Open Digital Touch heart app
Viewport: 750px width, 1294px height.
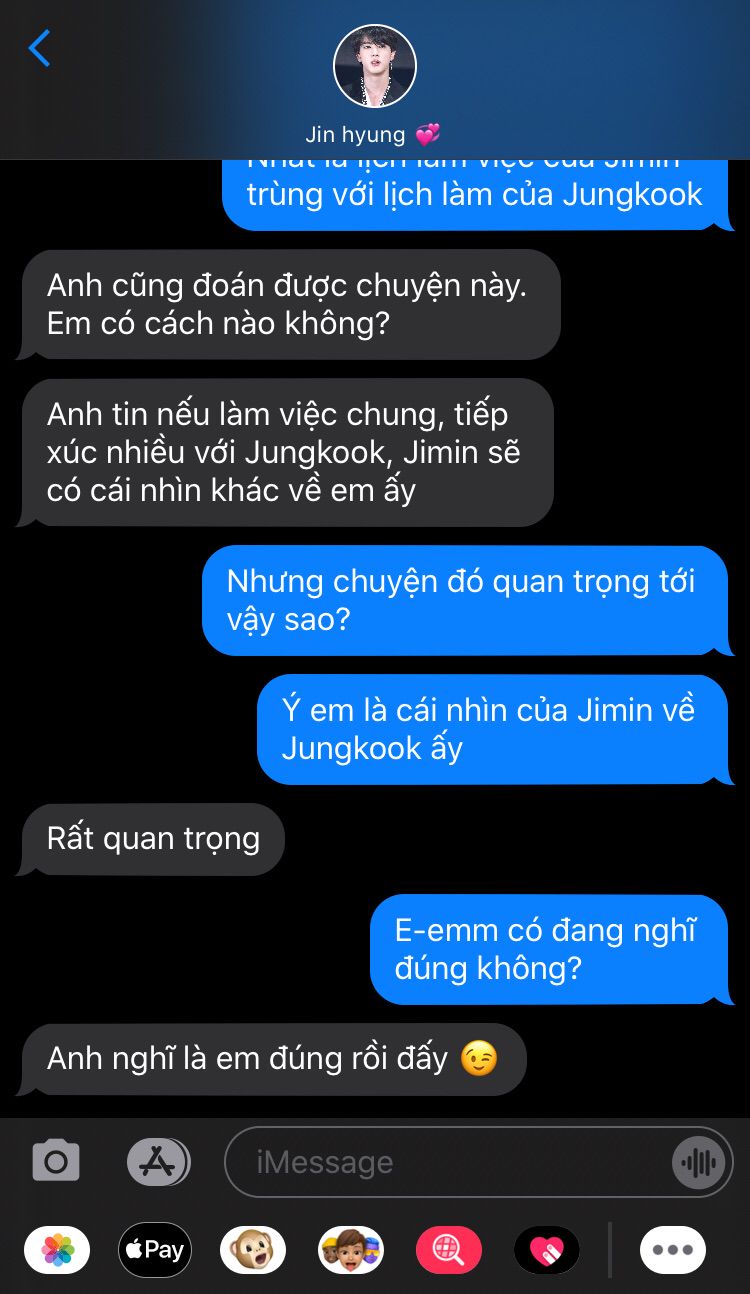pos(547,1250)
